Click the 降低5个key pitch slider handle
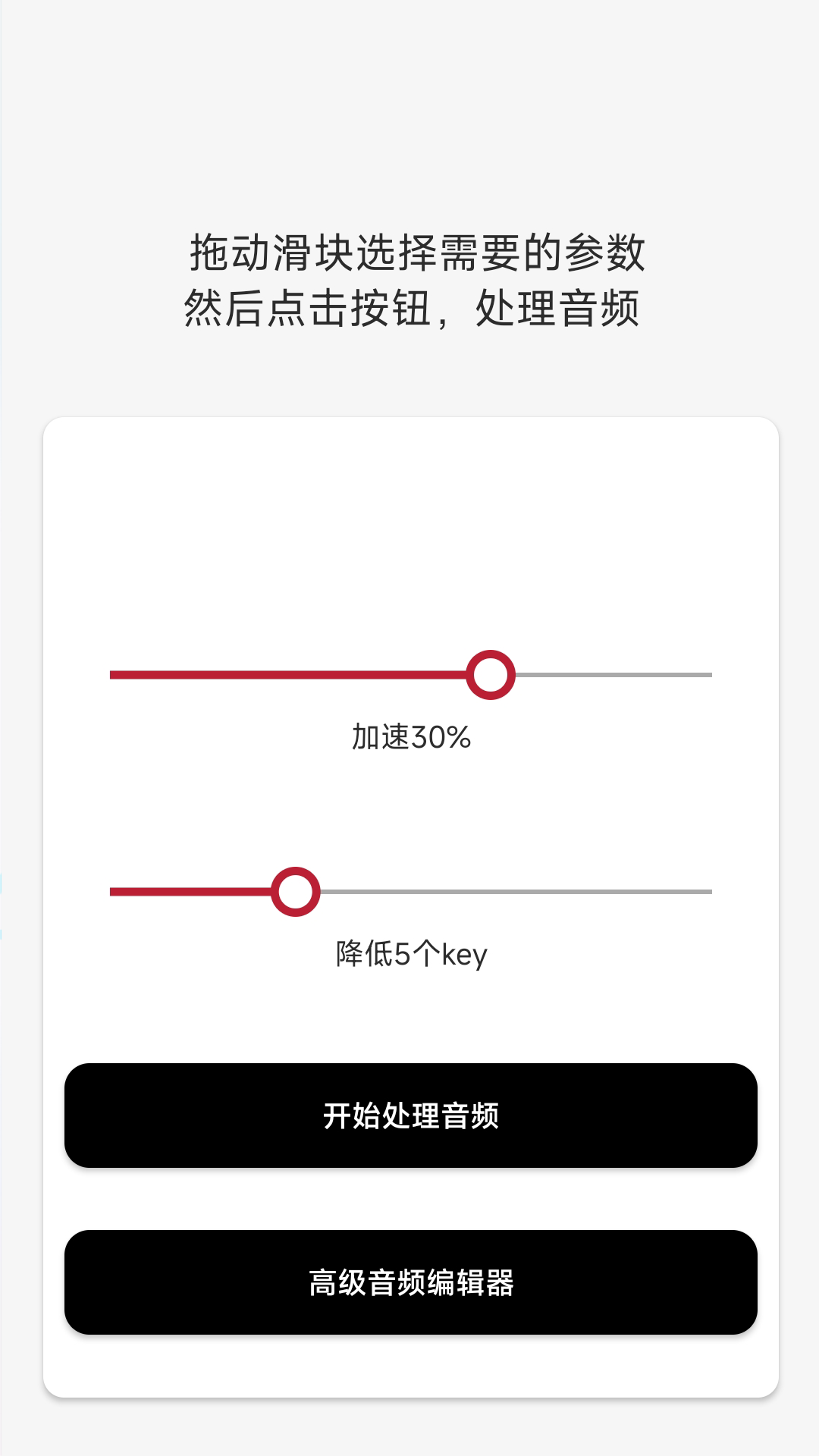This screenshot has width=819, height=1456. (x=296, y=893)
